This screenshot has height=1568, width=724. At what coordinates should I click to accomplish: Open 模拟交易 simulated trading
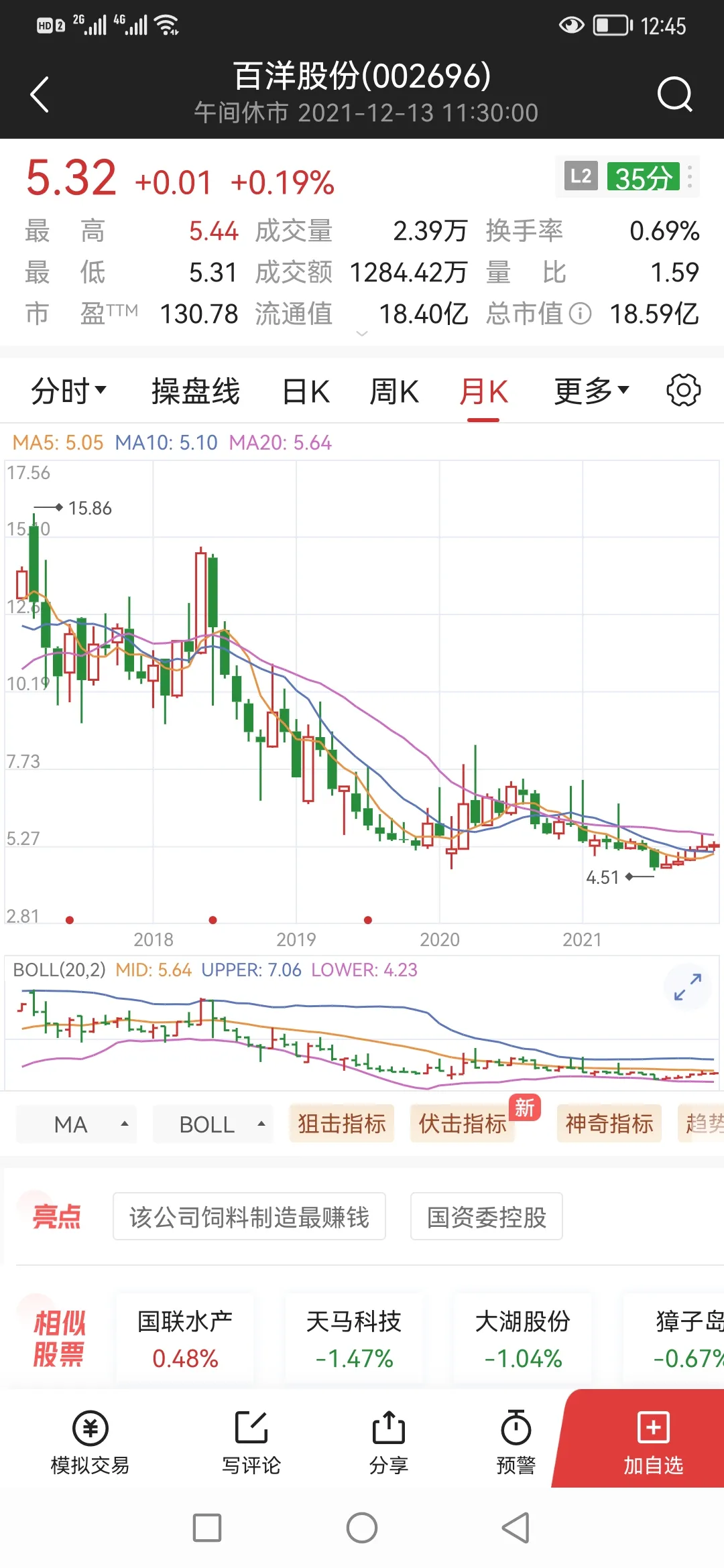click(90, 1442)
